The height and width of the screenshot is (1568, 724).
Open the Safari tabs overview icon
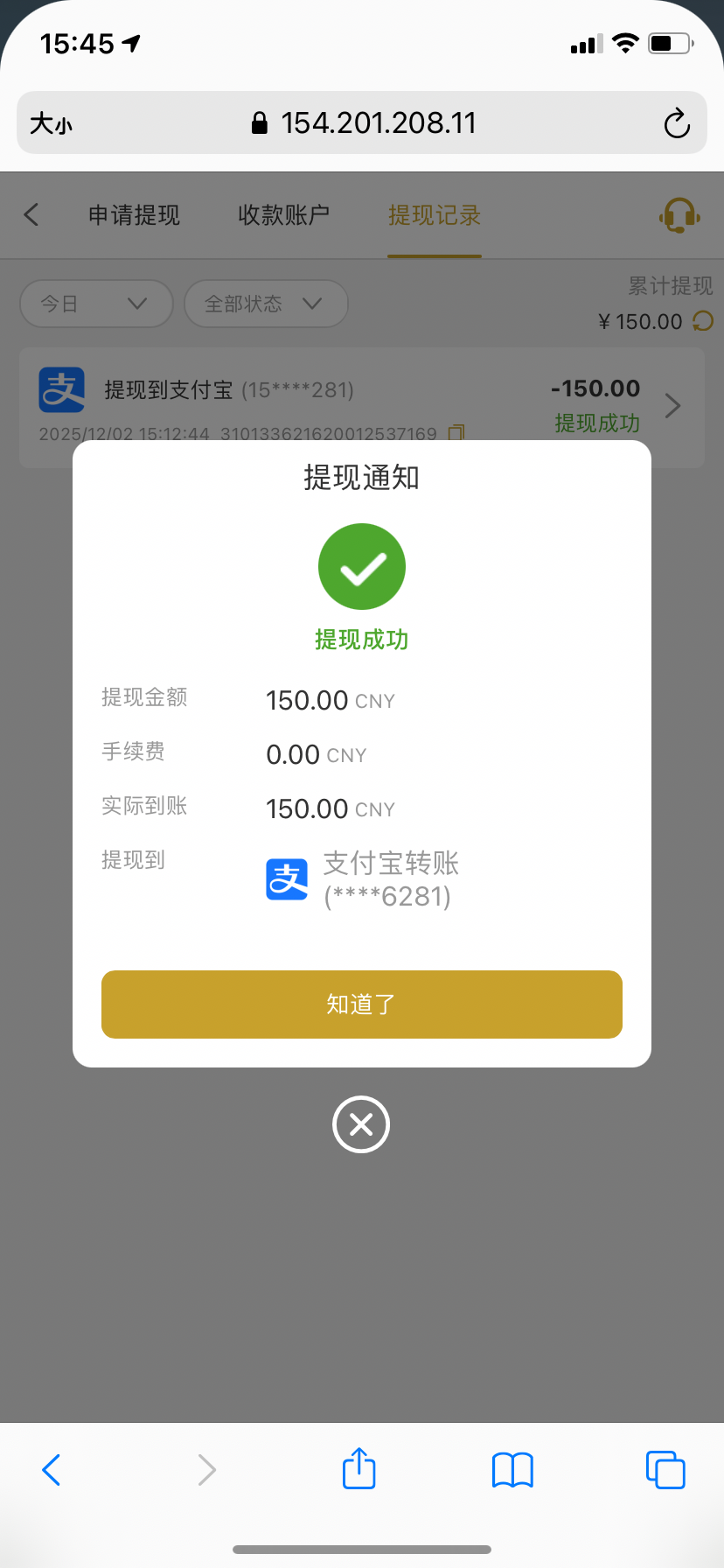665,1469
